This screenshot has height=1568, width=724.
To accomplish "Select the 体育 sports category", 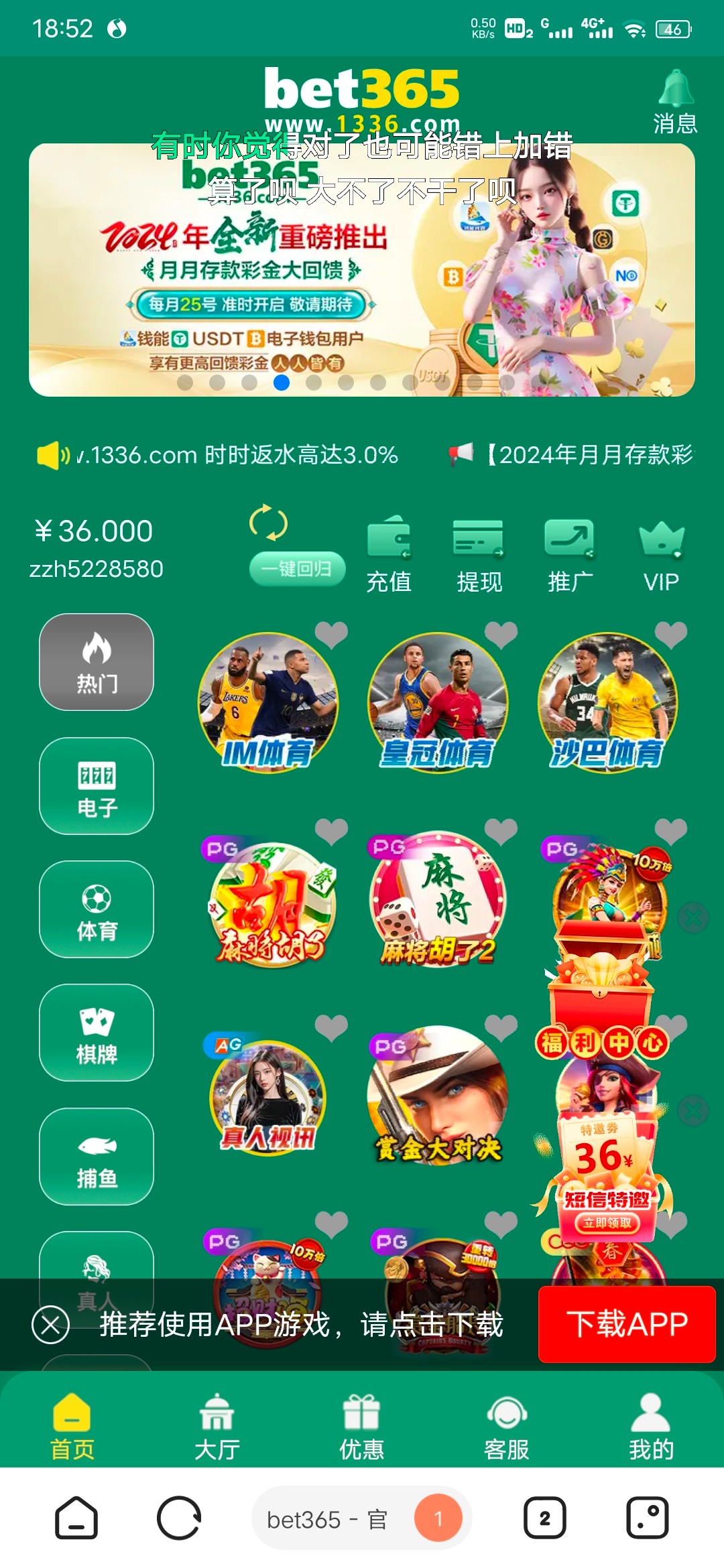I will (97, 909).
